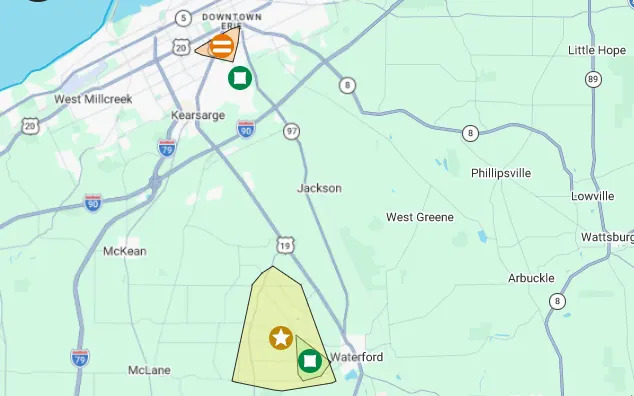Viewport: 634px width, 396px height.
Task: Tap the green square marker beside Waterford
Action: 310,361
